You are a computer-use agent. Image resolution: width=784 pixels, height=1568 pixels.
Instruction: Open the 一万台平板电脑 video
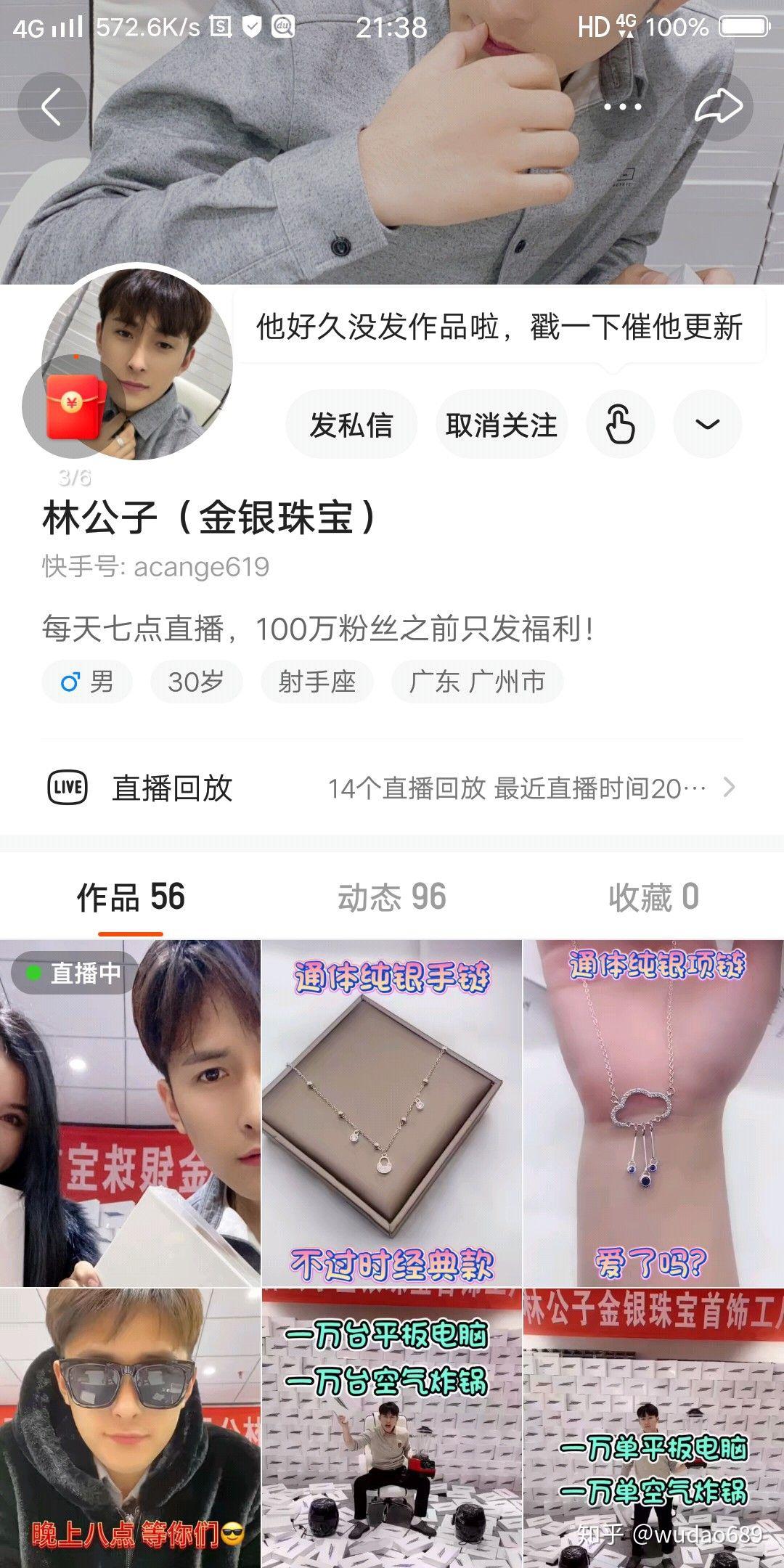pyautogui.click(x=392, y=1428)
